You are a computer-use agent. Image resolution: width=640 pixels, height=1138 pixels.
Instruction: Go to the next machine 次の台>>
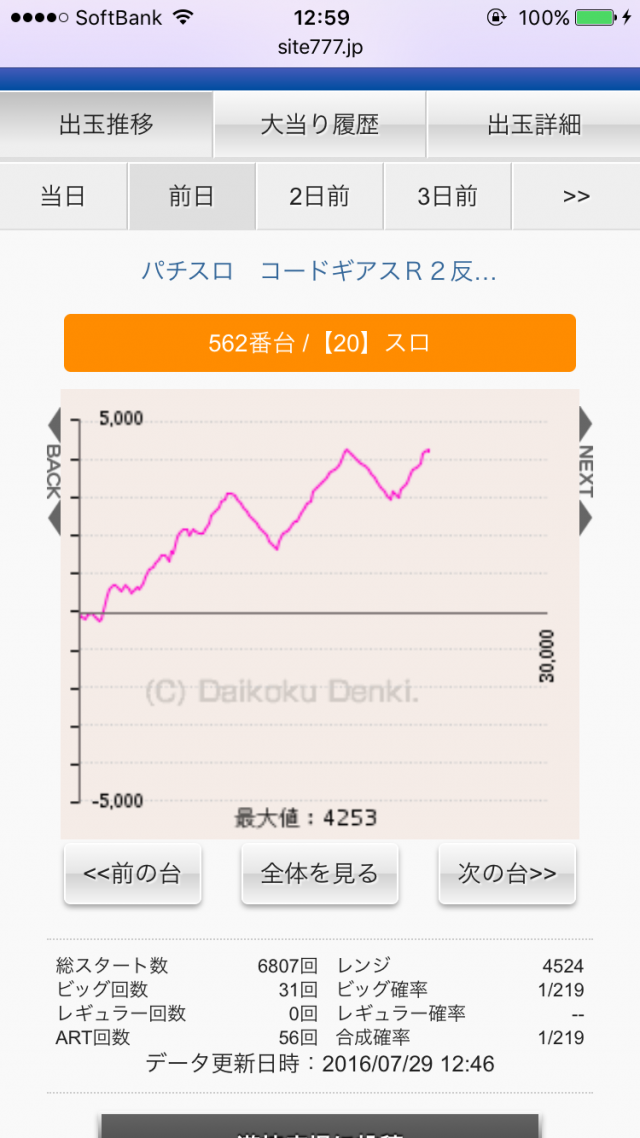[x=506, y=873]
